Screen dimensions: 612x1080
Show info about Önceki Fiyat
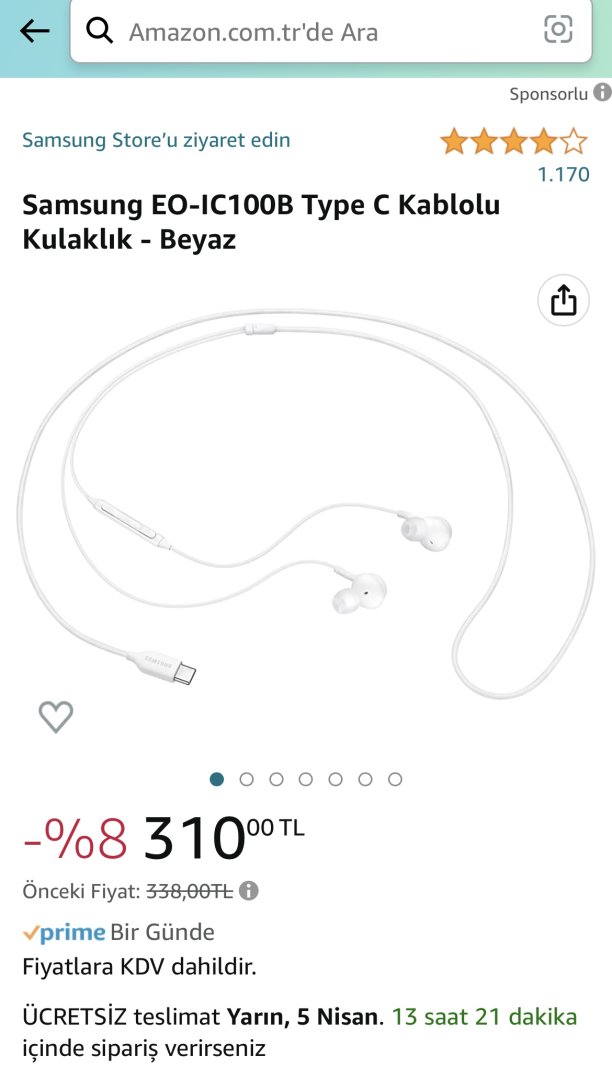coord(249,890)
